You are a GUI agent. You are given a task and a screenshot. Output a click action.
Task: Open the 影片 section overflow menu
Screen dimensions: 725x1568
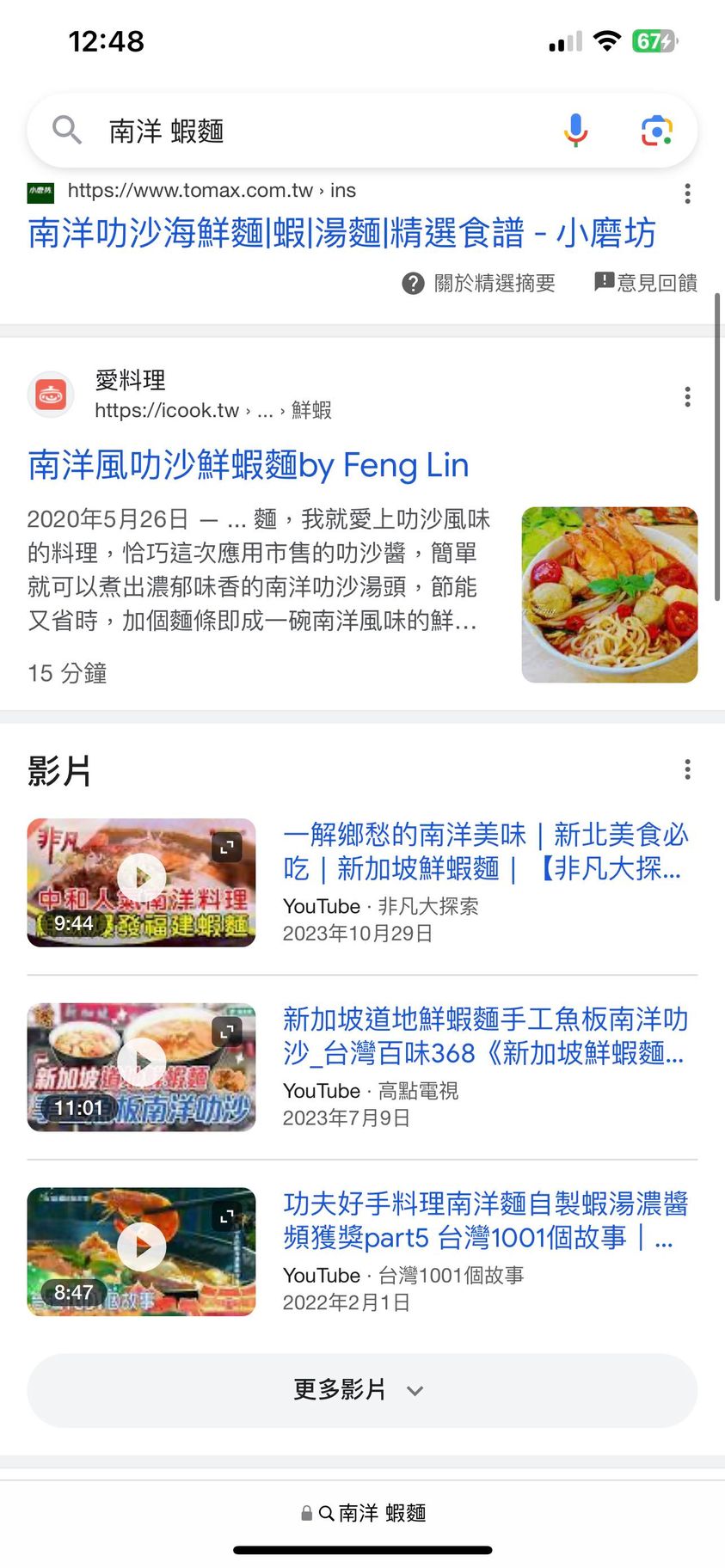coord(687,769)
